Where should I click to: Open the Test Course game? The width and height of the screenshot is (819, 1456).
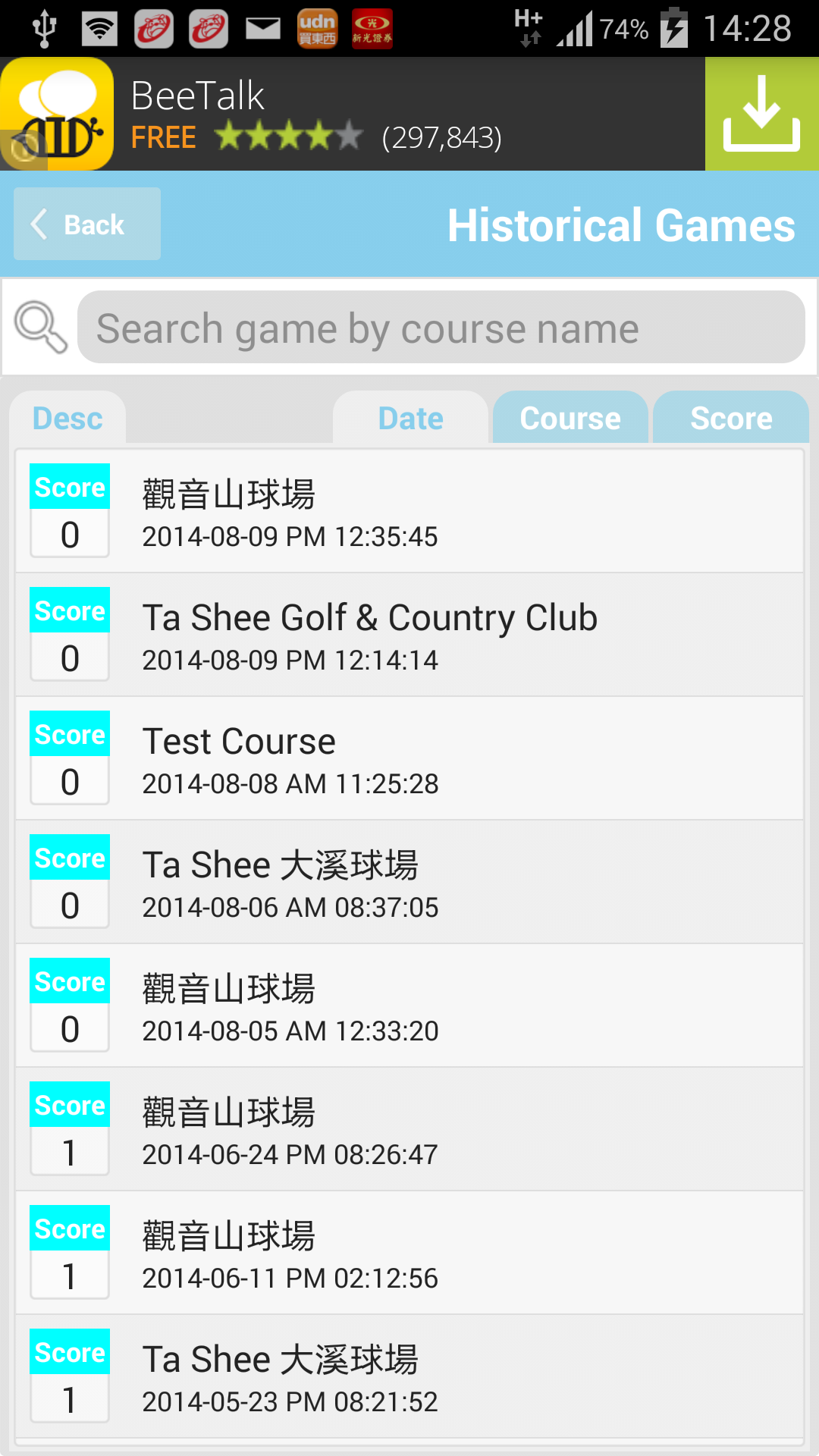pos(409,759)
